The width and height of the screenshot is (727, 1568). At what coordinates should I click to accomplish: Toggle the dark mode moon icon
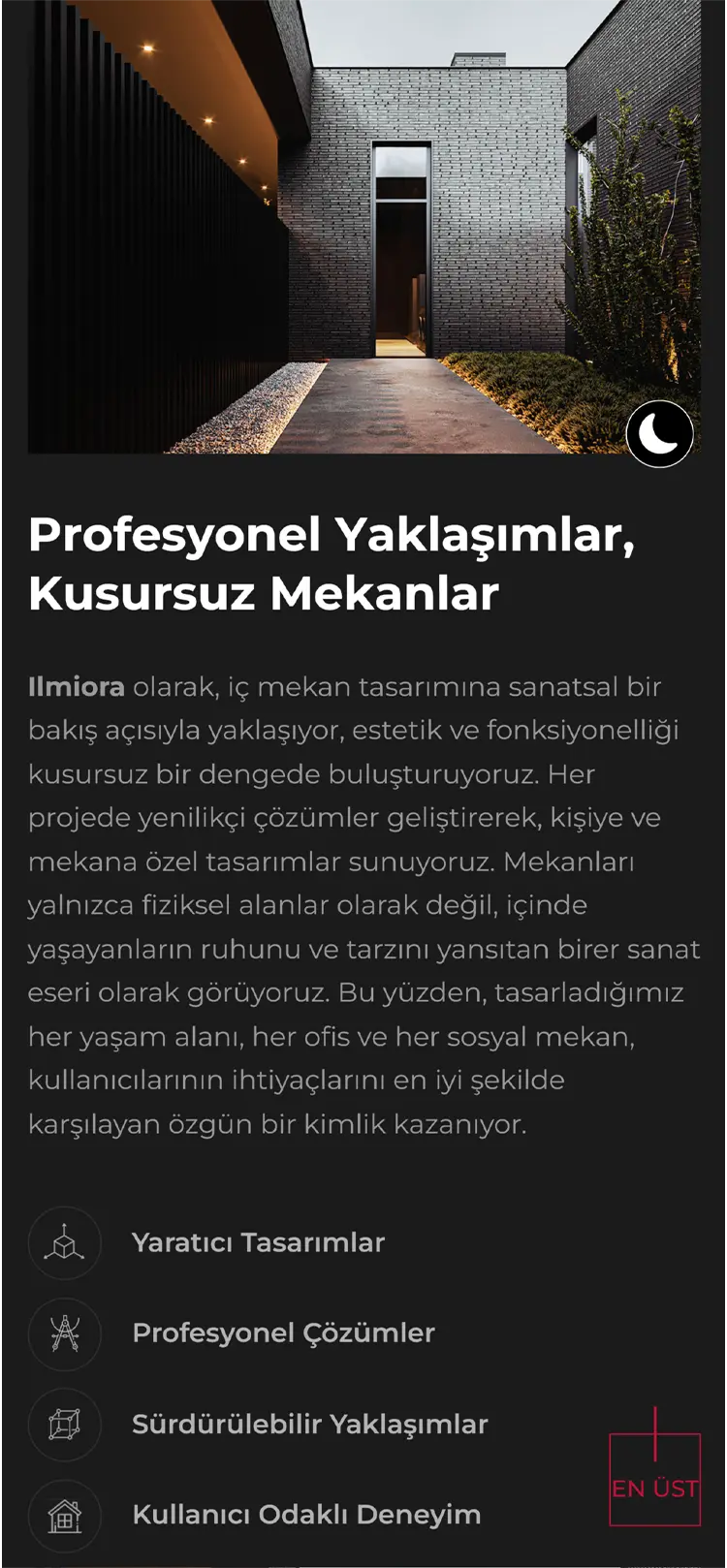click(x=659, y=434)
